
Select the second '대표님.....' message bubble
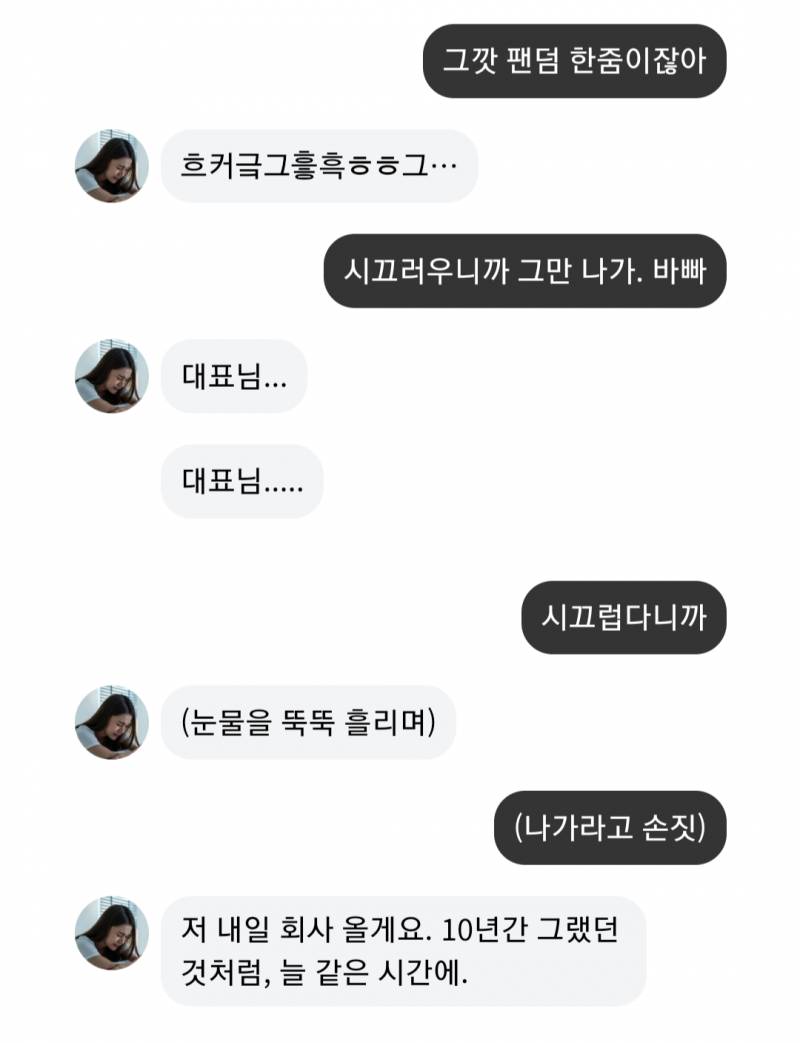(x=243, y=481)
